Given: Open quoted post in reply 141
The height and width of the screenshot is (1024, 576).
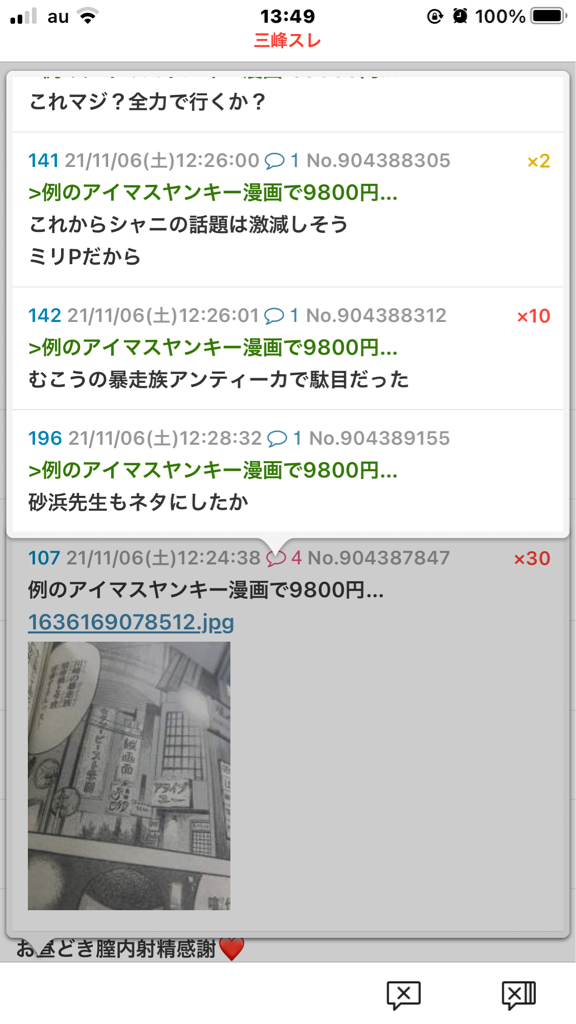Looking at the screenshot, I should coord(213,193).
